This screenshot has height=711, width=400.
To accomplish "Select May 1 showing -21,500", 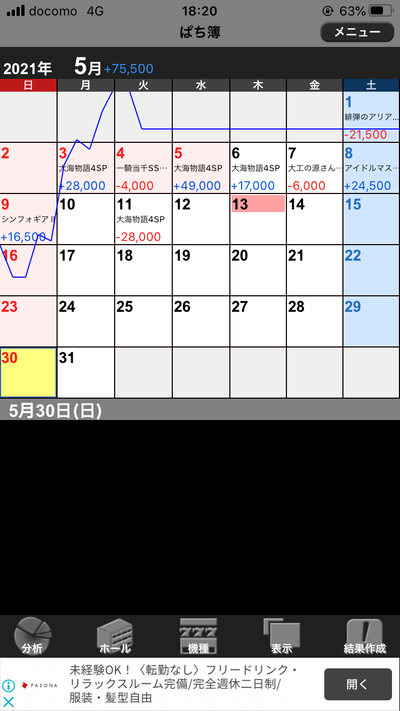I will (x=371, y=117).
